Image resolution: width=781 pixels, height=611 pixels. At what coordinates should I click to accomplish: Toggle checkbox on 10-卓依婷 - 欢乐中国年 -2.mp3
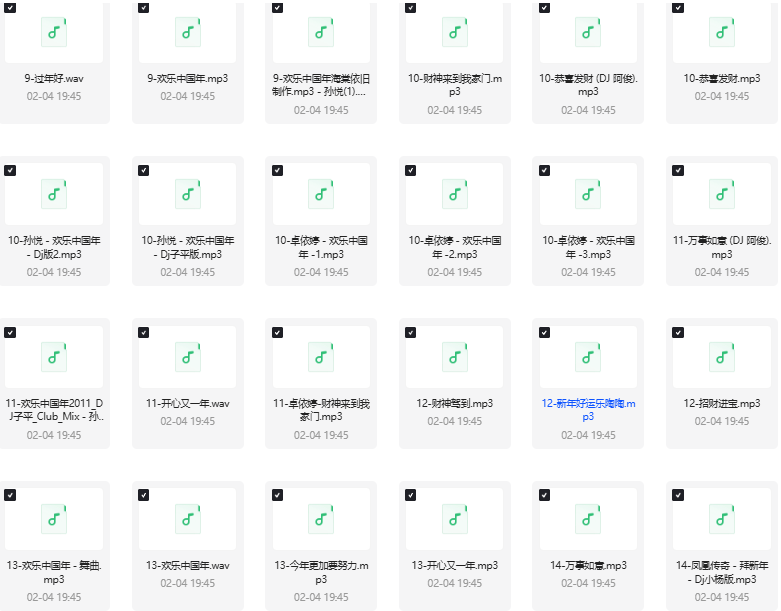tap(411, 171)
